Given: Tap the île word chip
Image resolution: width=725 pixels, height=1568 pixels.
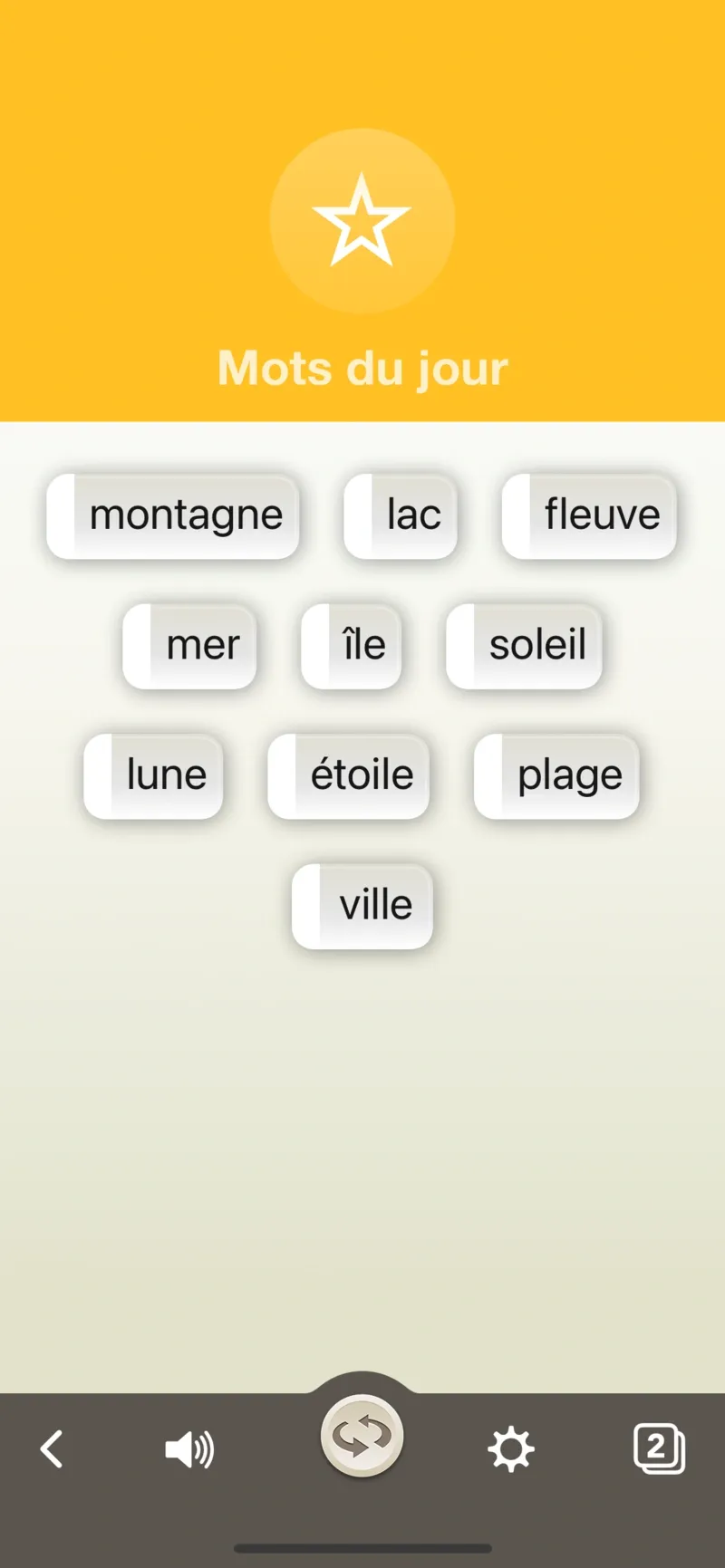Looking at the screenshot, I should [352, 646].
